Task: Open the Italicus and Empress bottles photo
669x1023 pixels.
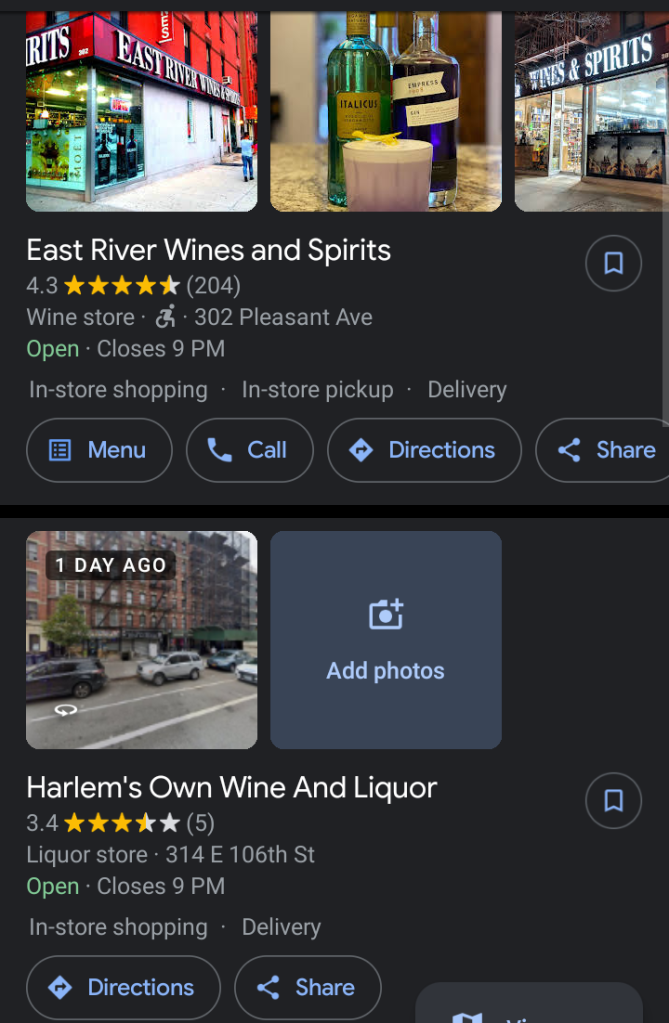Action: (386, 110)
